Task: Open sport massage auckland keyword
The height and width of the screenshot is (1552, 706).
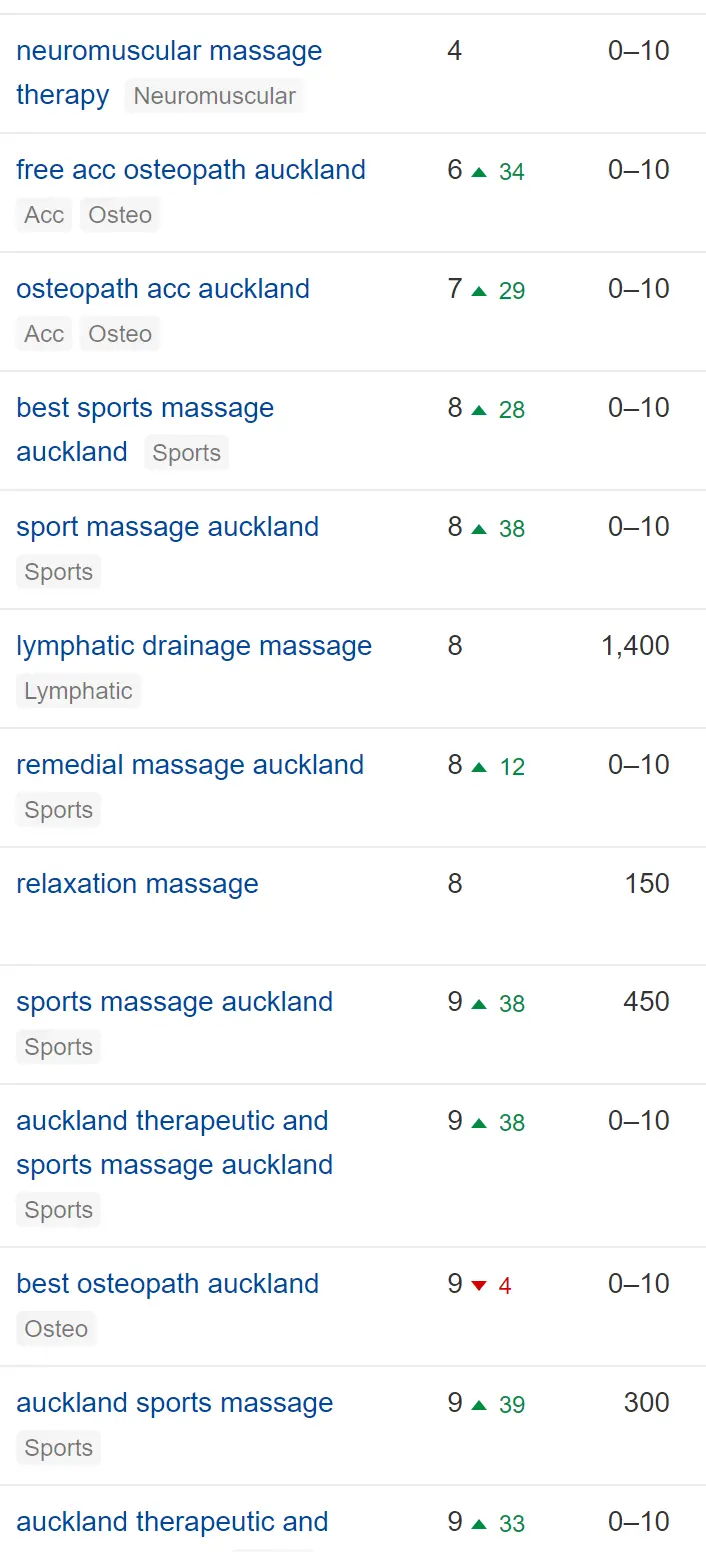Action: point(167,527)
